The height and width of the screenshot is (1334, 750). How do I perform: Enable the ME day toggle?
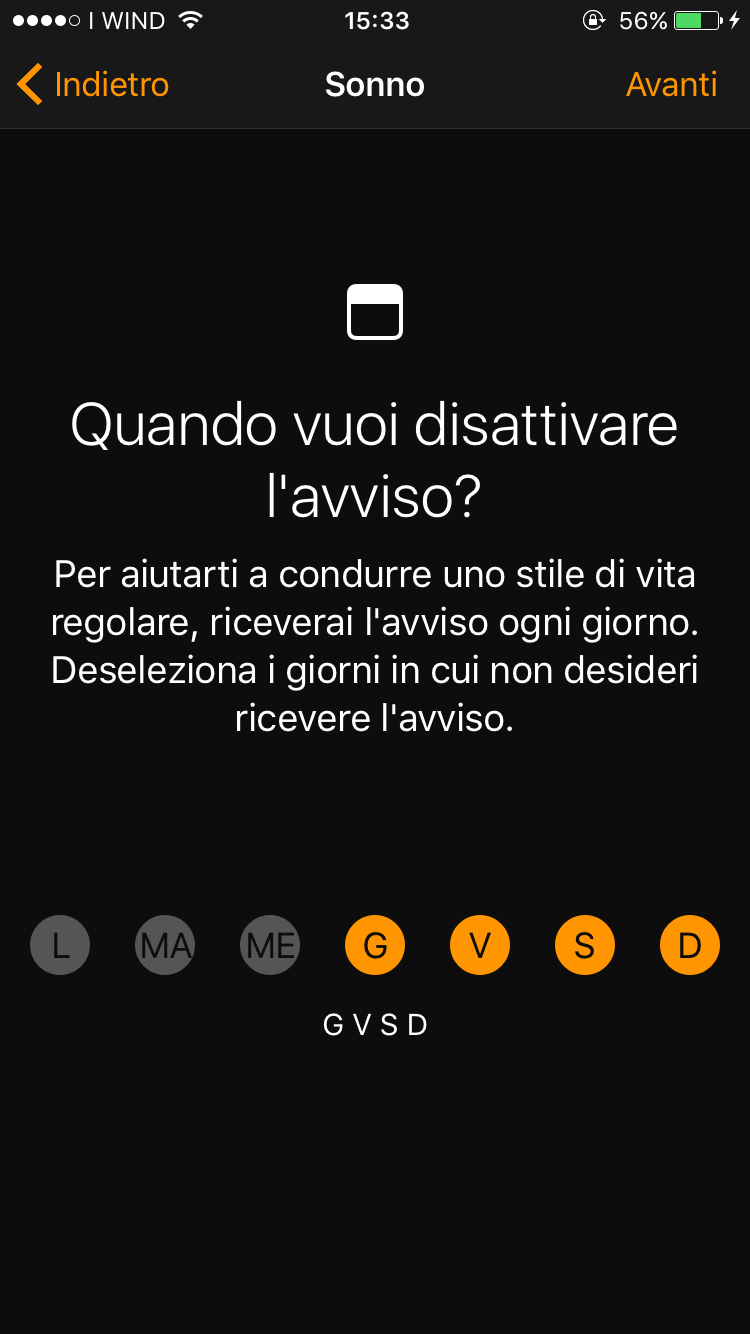pyautogui.click(x=270, y=945)
